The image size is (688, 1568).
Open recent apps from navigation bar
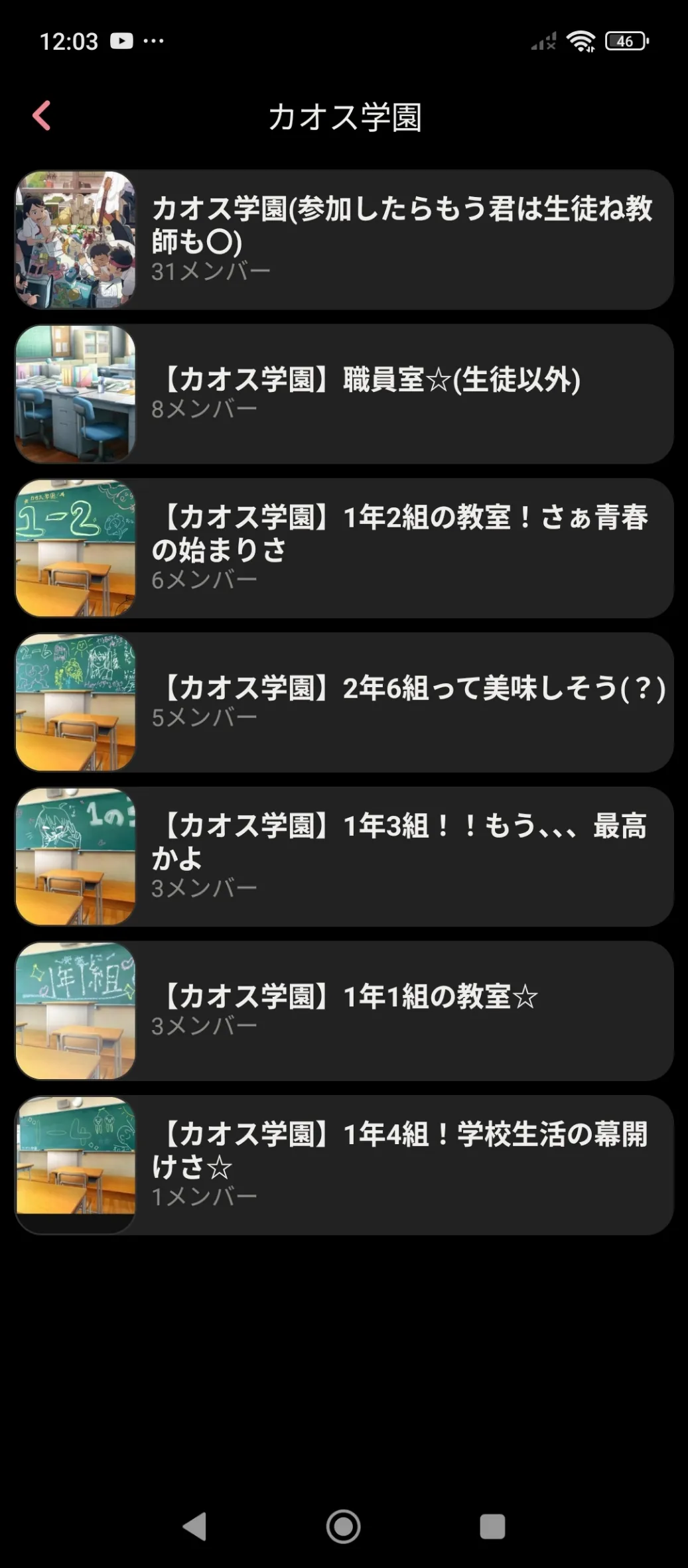coord(492,1526)
